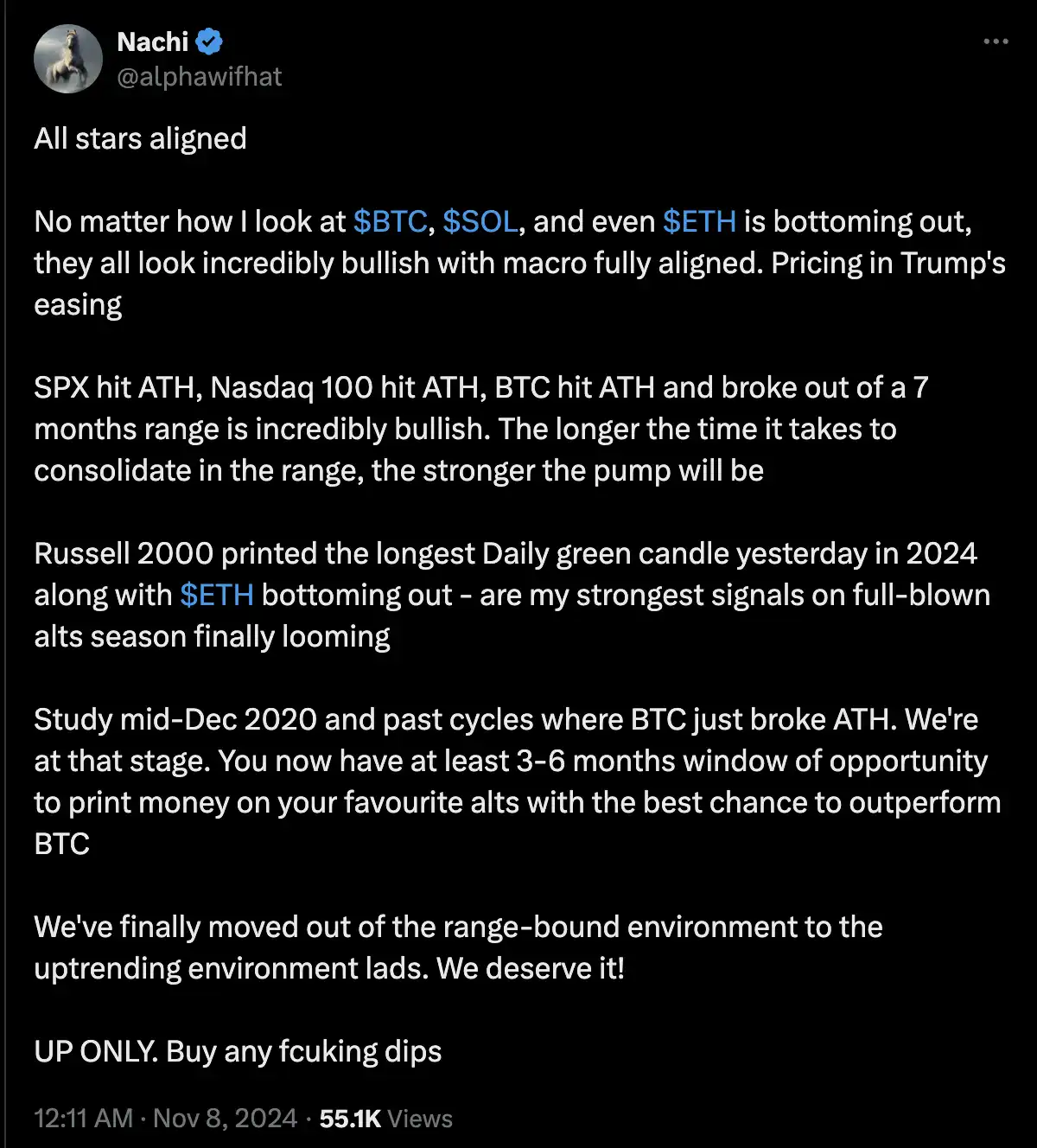Tap the $ETH cashtag after "along with"

coord(217,596)
